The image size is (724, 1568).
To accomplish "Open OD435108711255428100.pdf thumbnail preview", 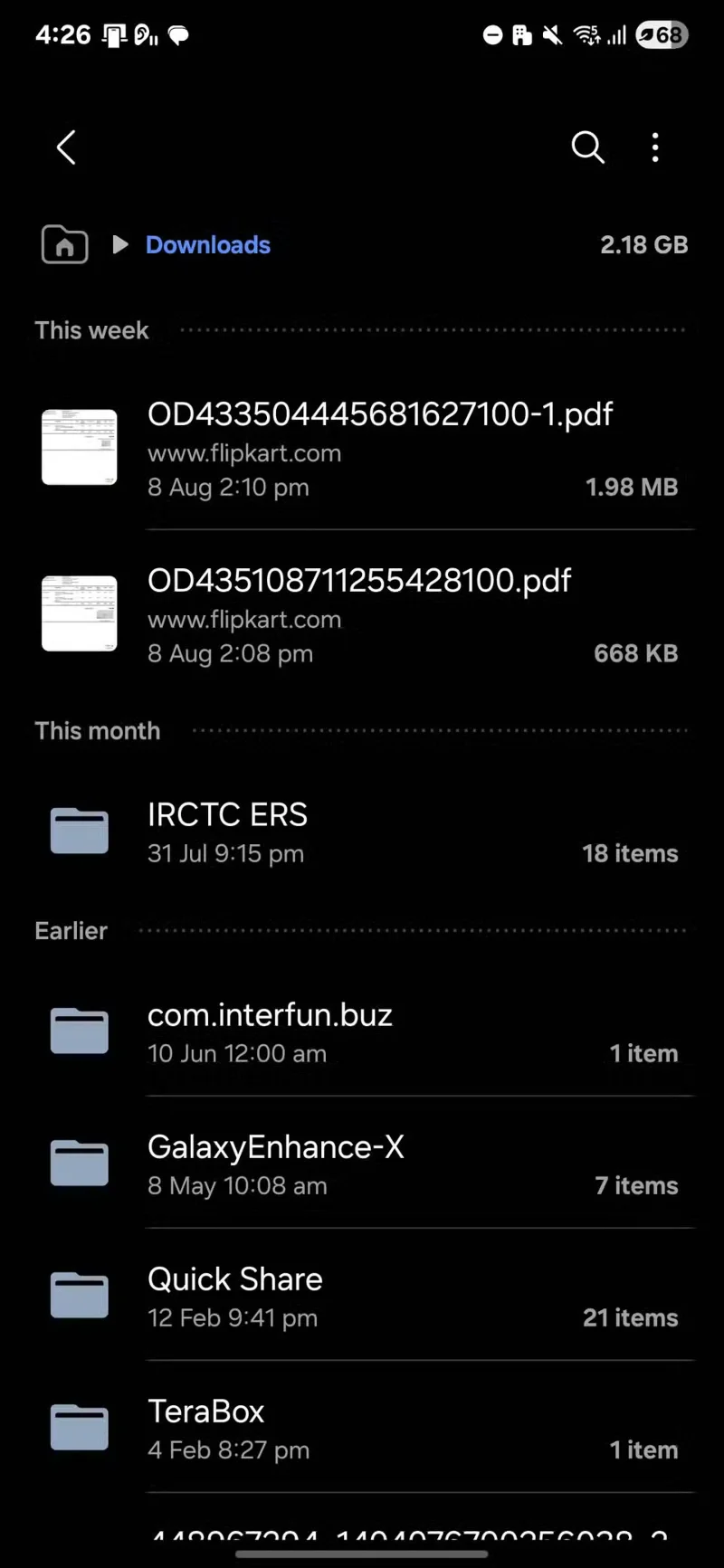I will point(79,613).
